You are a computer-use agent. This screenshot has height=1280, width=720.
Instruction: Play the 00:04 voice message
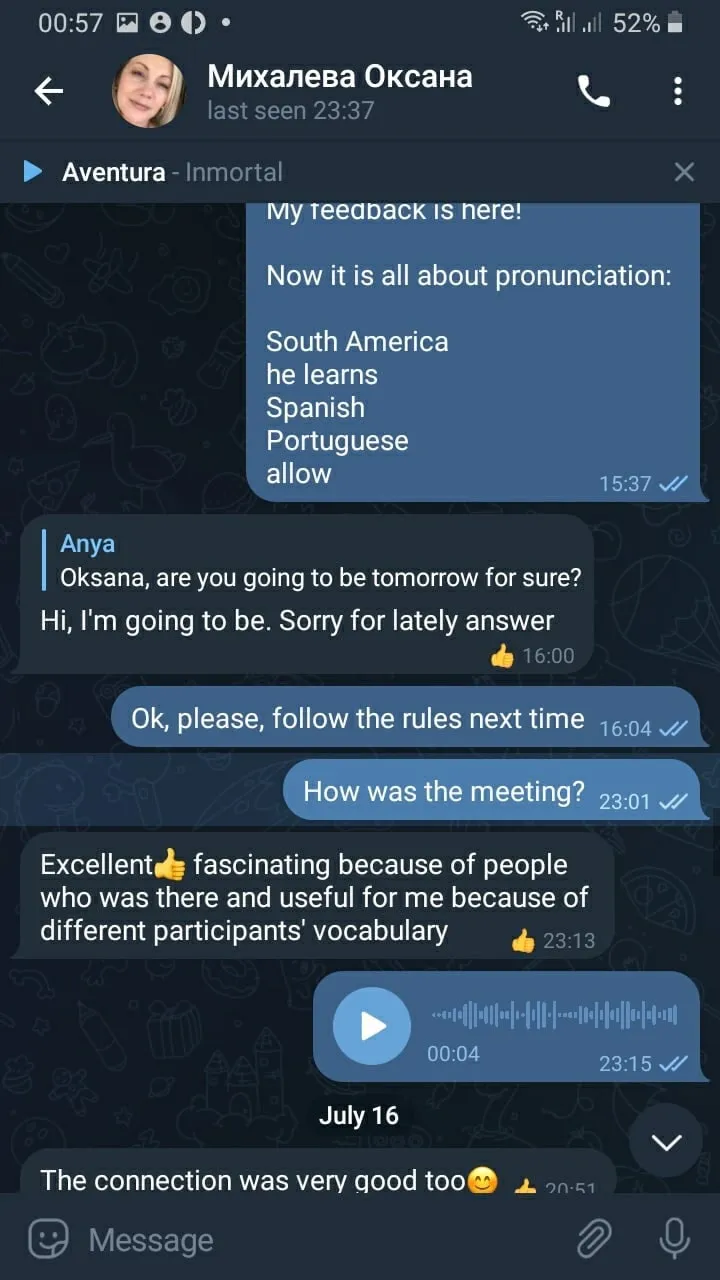pos(372,1026)
